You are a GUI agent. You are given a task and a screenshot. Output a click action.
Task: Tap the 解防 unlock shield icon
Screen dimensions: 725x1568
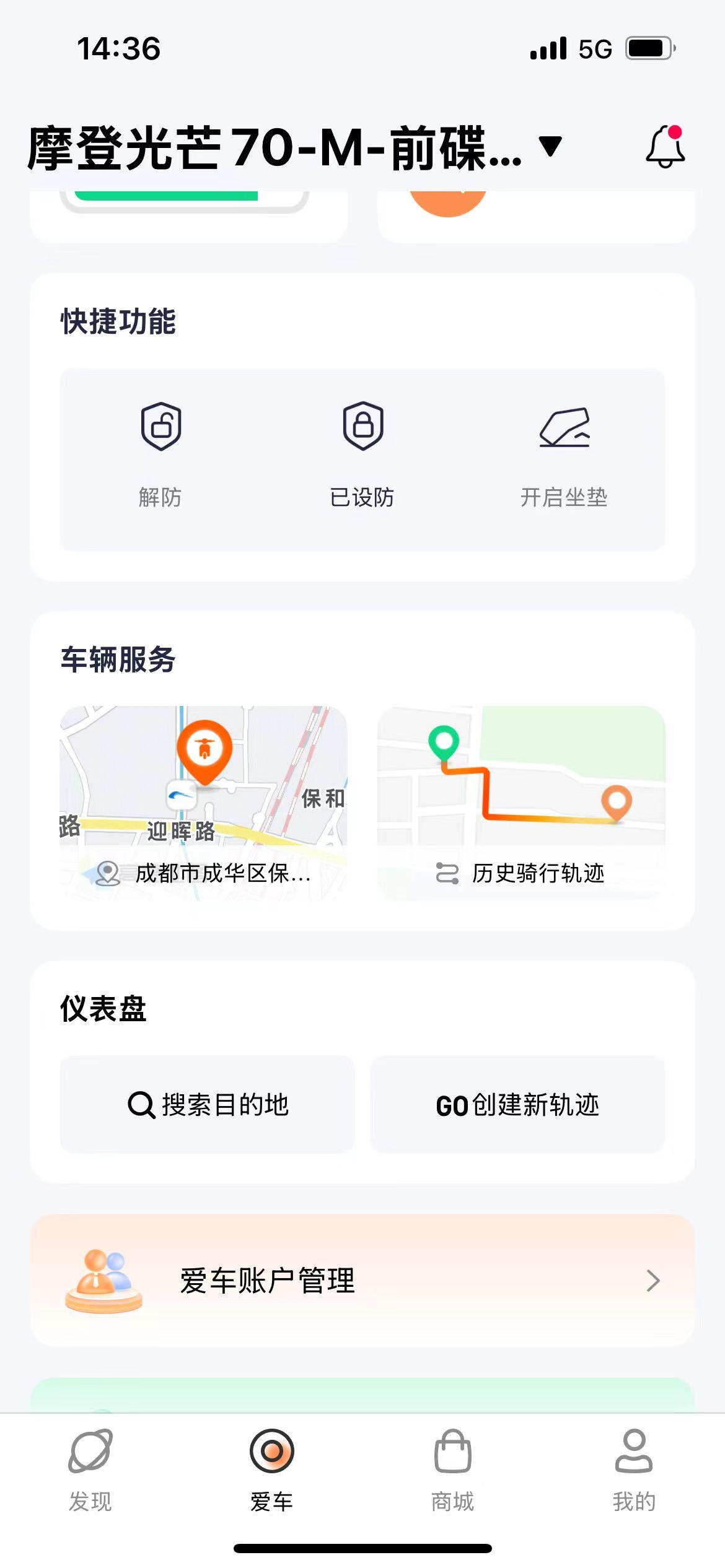pyautogui.click(x=161, y=426)
